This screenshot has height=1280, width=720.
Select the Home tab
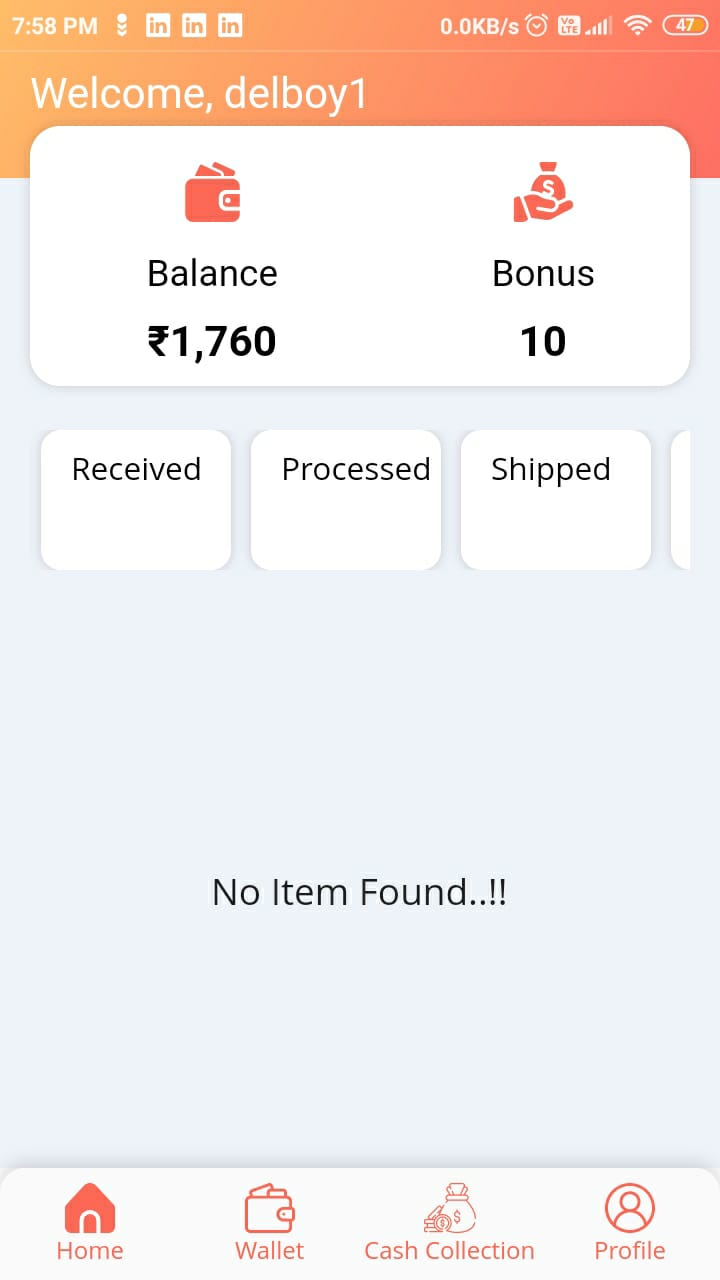(x=90, y=1222)
